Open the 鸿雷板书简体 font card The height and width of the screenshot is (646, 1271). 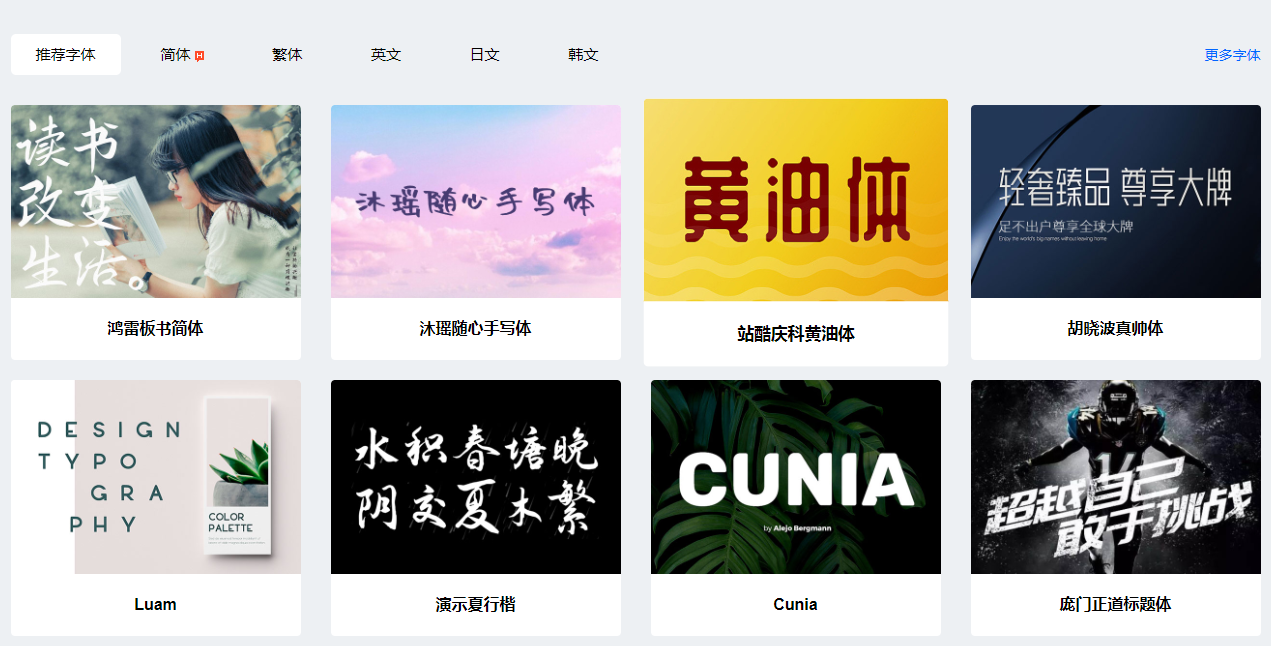156,231
